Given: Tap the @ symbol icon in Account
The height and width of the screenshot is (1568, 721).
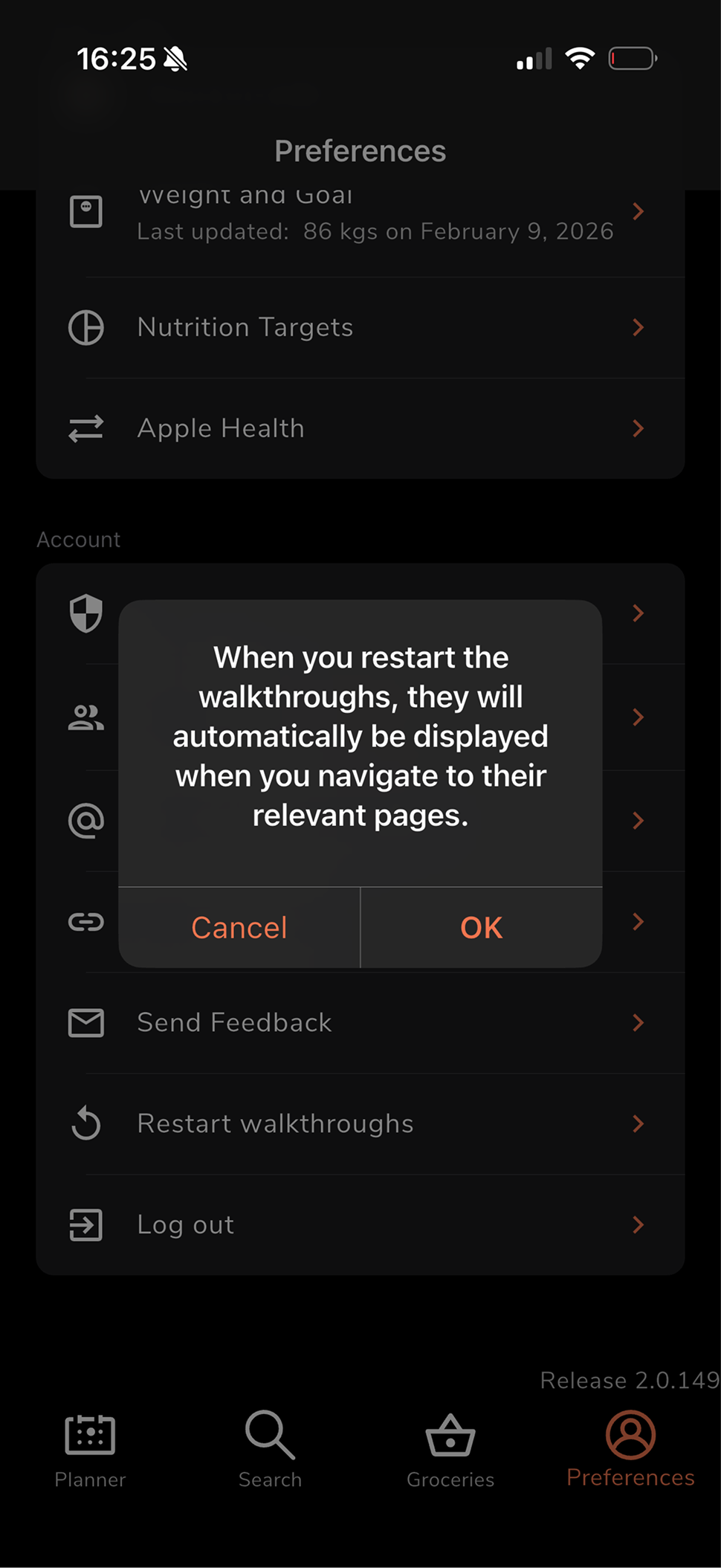Looking at the screenshot, I should (85, 820).
